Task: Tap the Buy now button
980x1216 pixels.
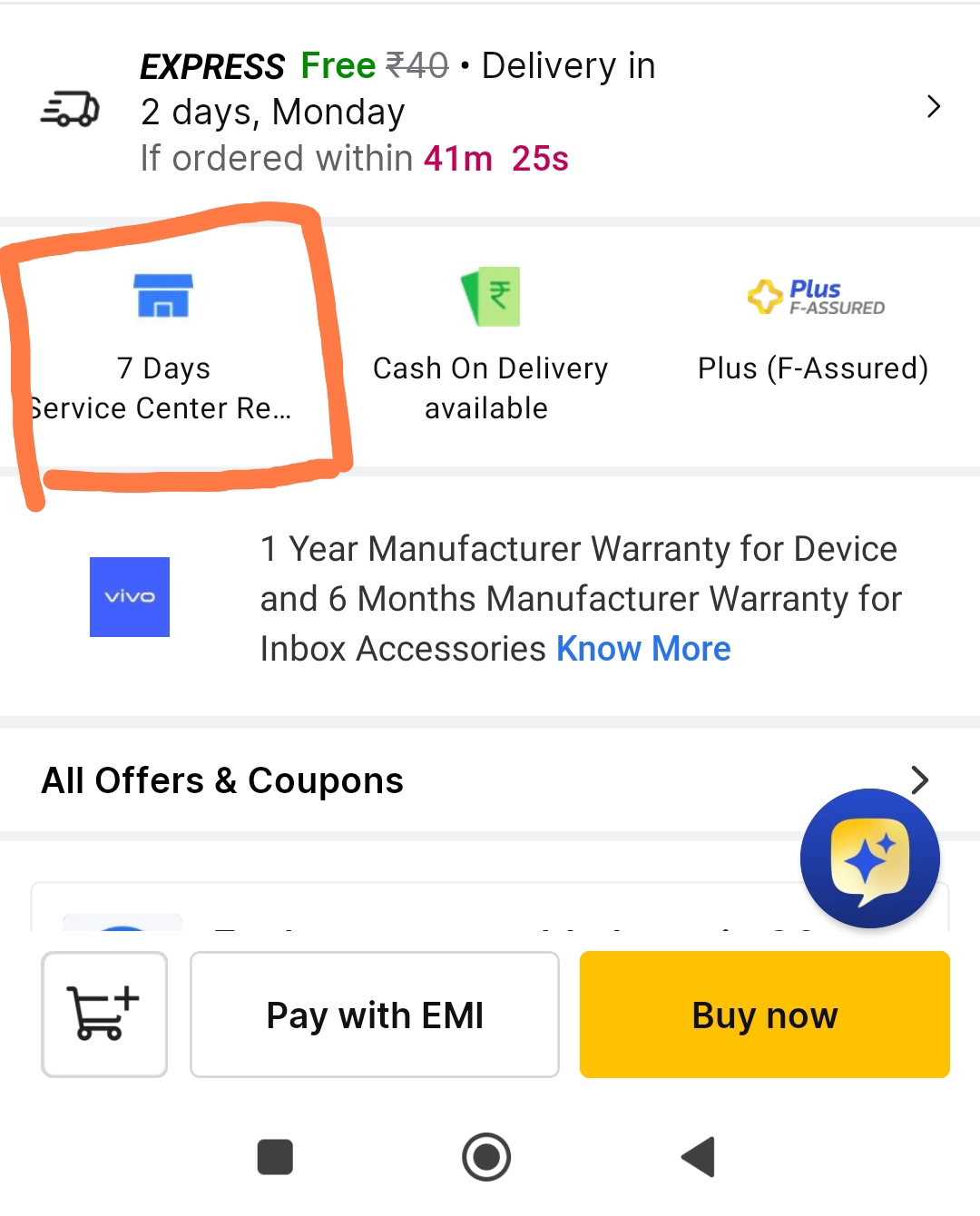Action: click(x=764, y=1015)
